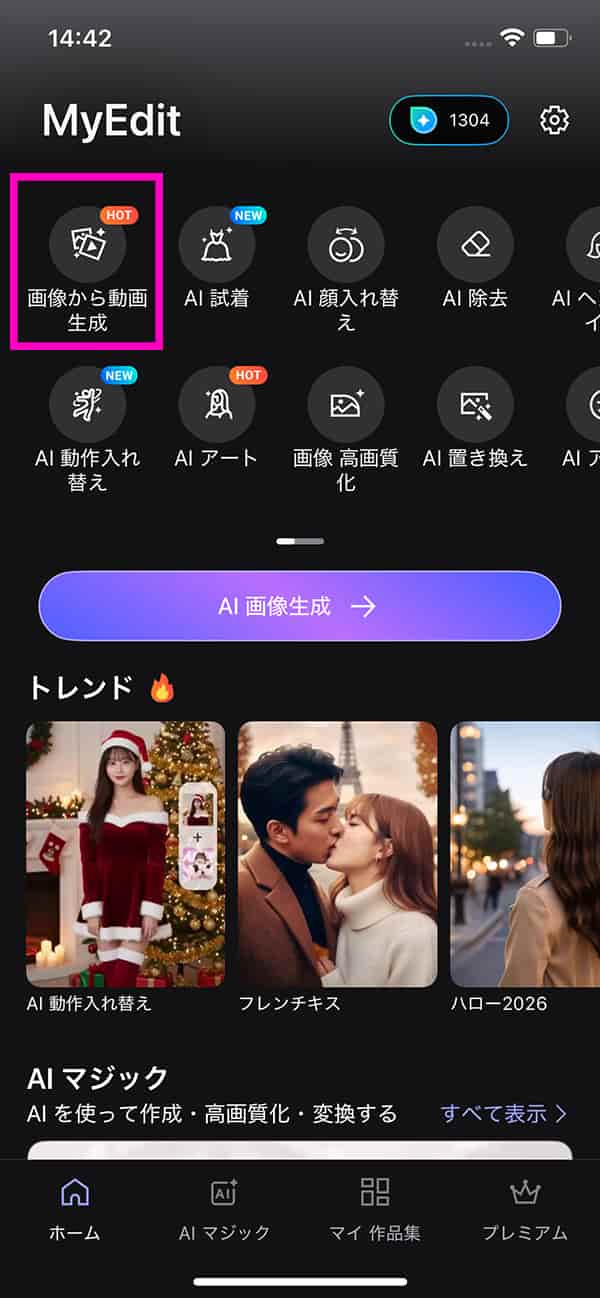Open AI 除去 tool
Screen dimensions: 600x1298
point(475,245)
